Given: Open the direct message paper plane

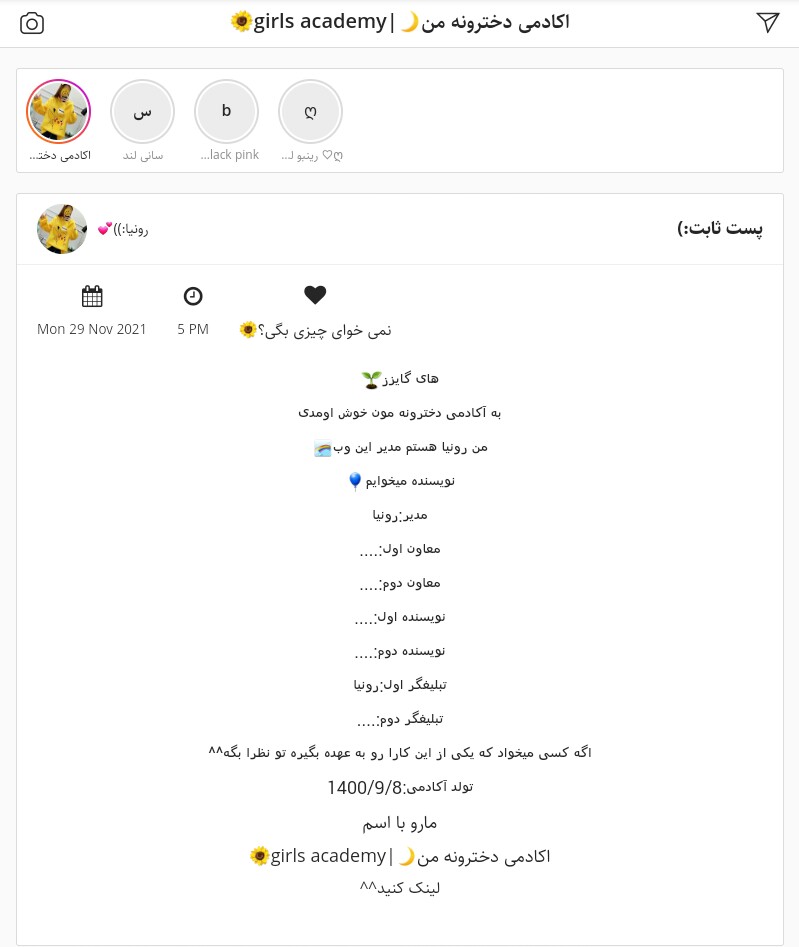Looking at the screenshot, I should click(x=767, y=23).
